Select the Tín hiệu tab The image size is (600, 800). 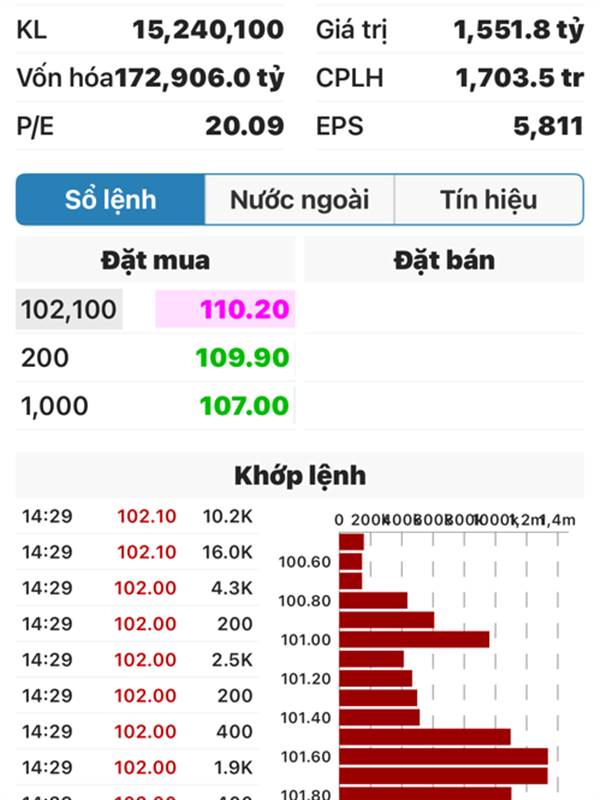pyautogui.click(x=488, y=200)
